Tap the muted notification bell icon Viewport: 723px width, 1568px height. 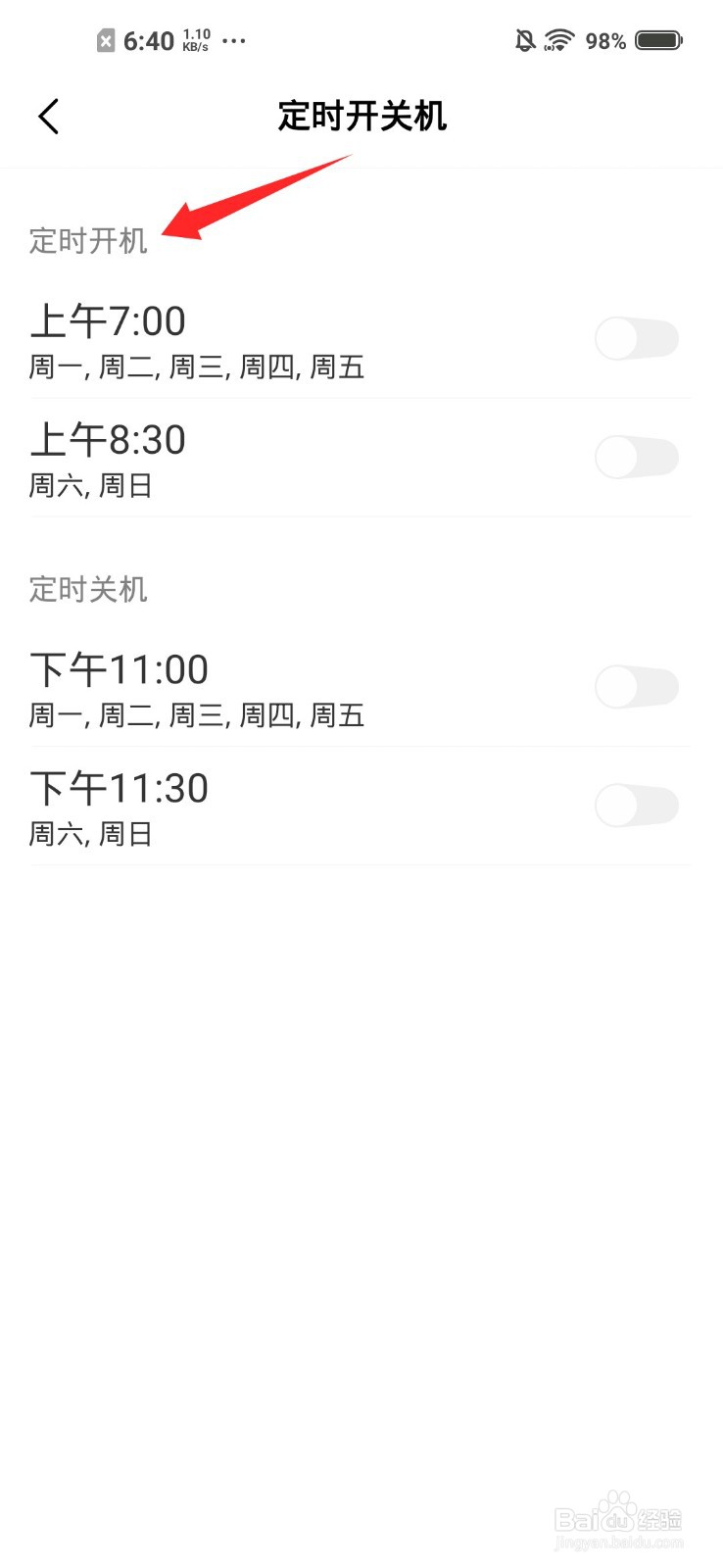(522, 39)
